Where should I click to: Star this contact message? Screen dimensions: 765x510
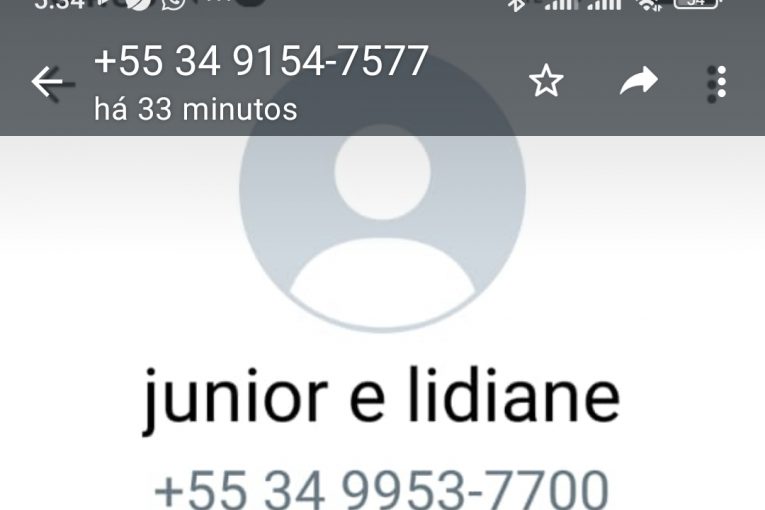[546, 82]
